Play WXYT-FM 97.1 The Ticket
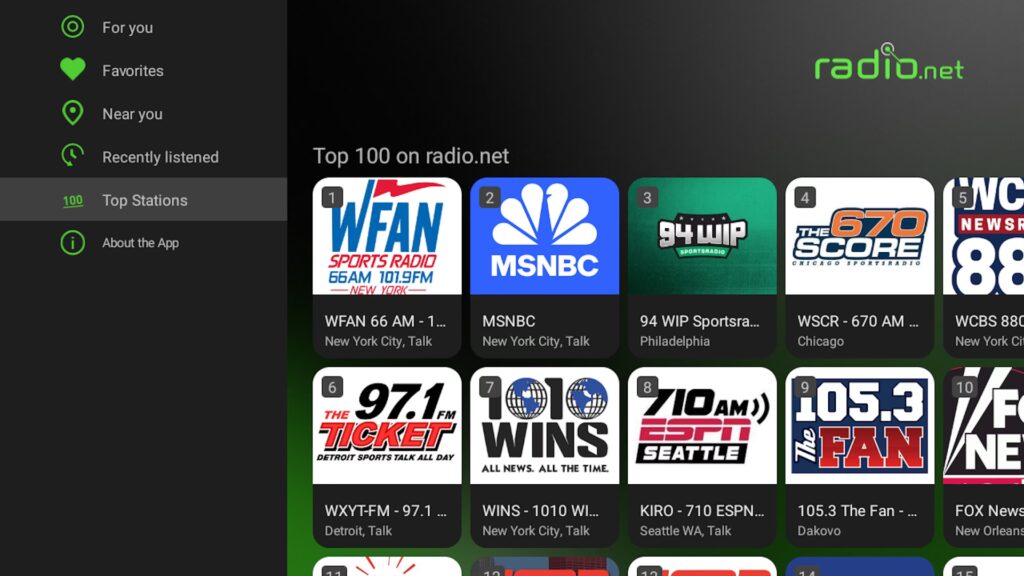The height and width of the screenshot is (576, 1024). coord(387,457)
